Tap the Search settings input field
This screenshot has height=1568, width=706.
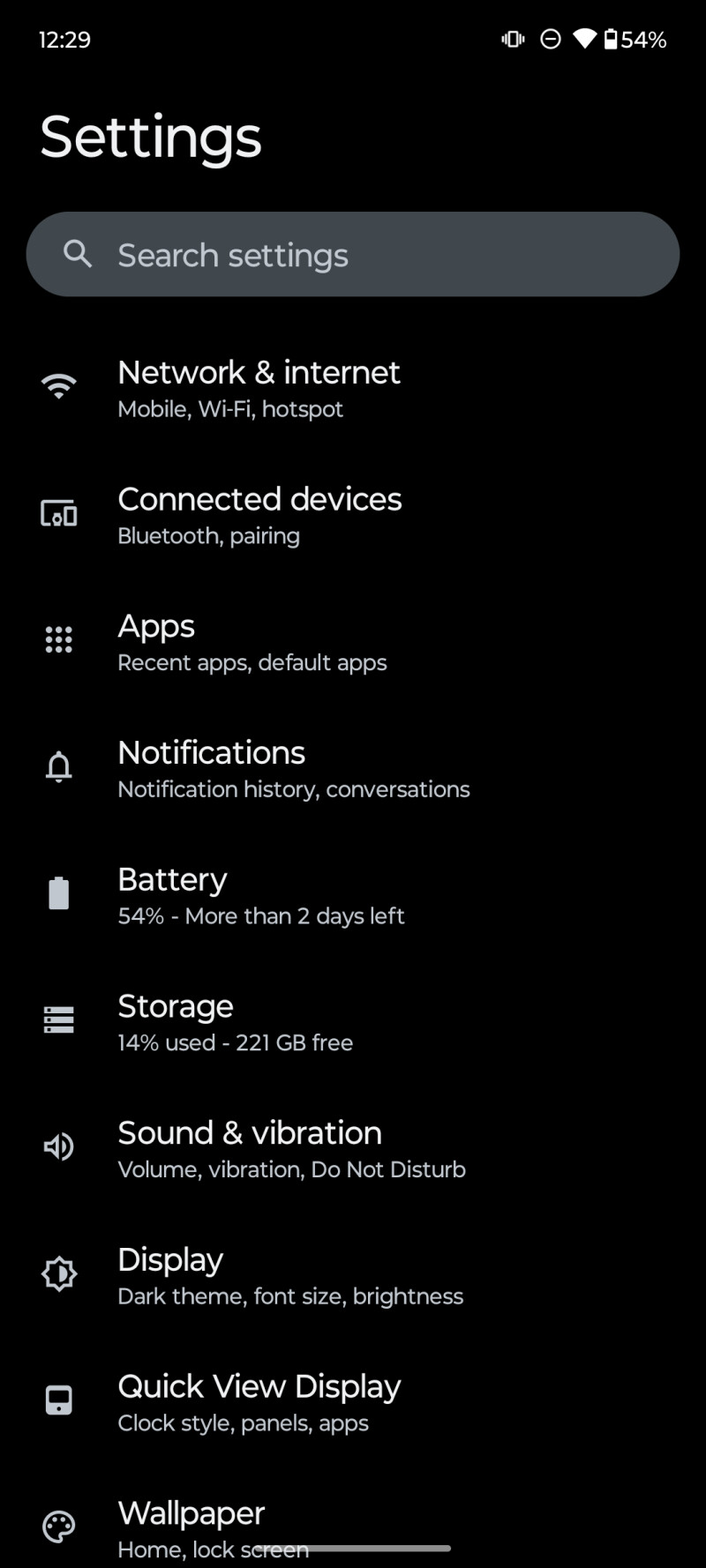[353, 254]
